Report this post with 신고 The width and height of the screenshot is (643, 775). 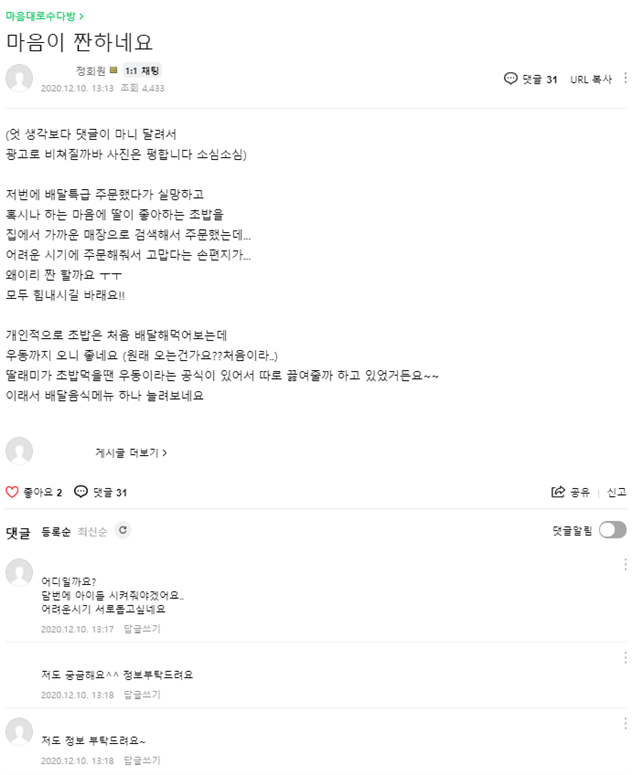pyautogui.click(x=616, y=492)
